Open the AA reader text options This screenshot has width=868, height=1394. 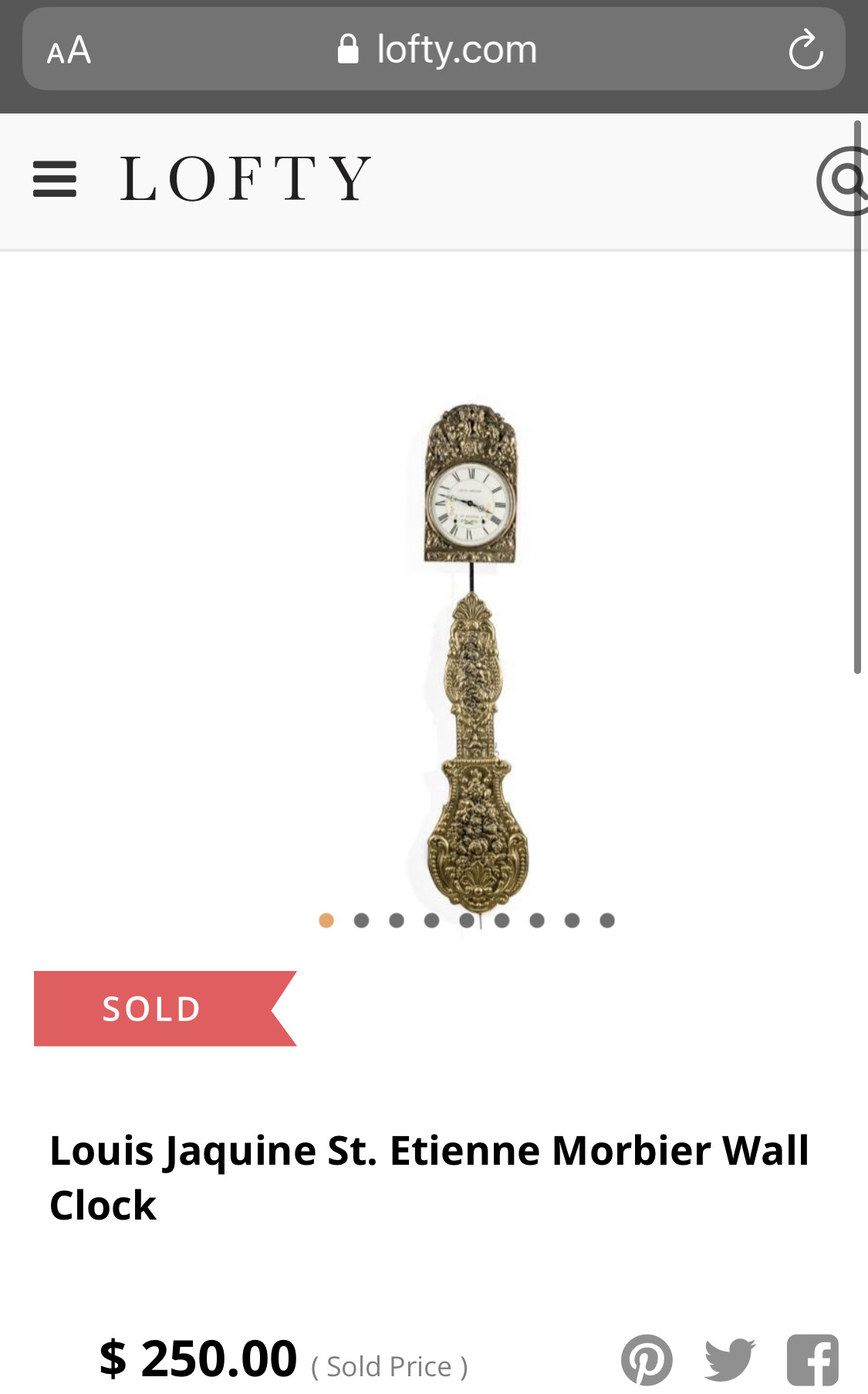[69, 51]
